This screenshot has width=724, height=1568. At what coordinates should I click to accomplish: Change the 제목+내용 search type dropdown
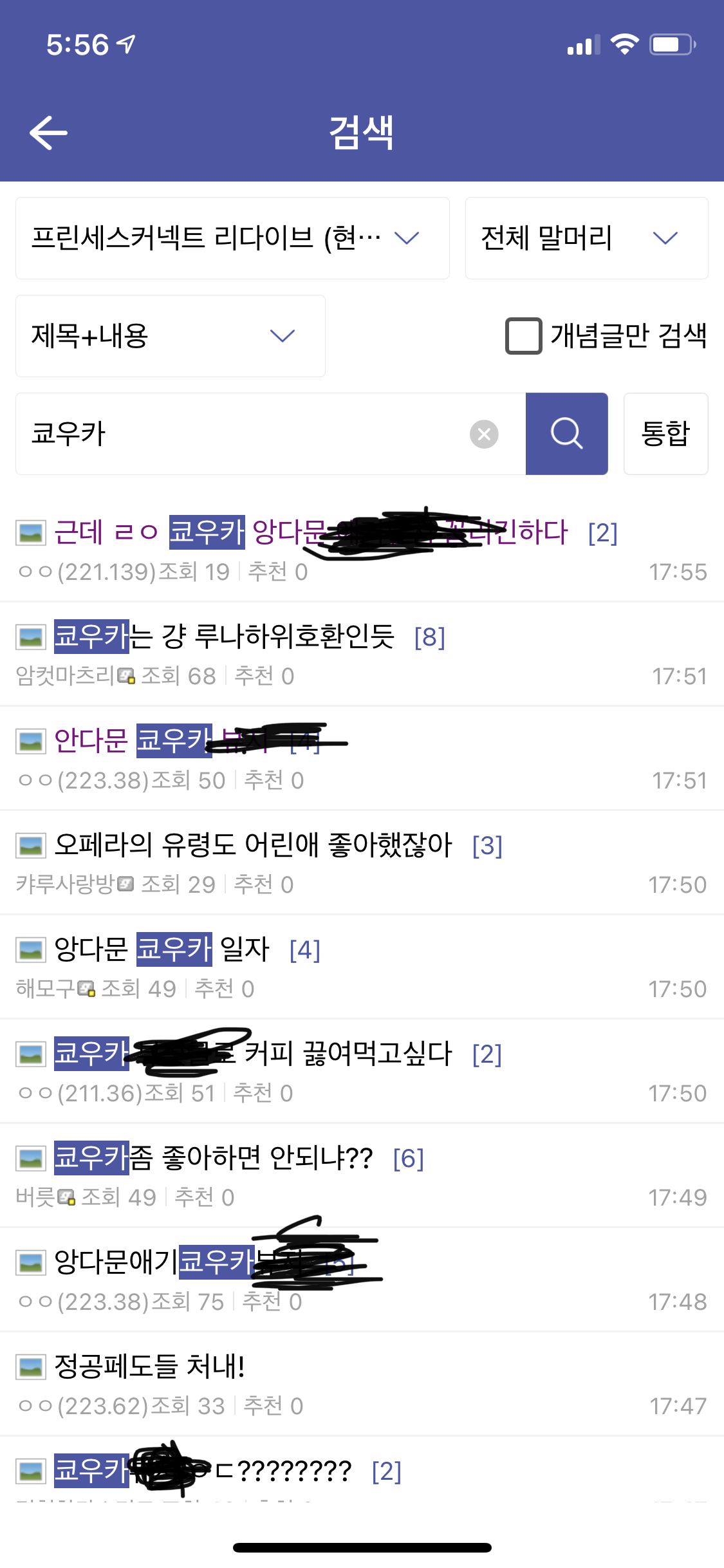click(170, 336)
